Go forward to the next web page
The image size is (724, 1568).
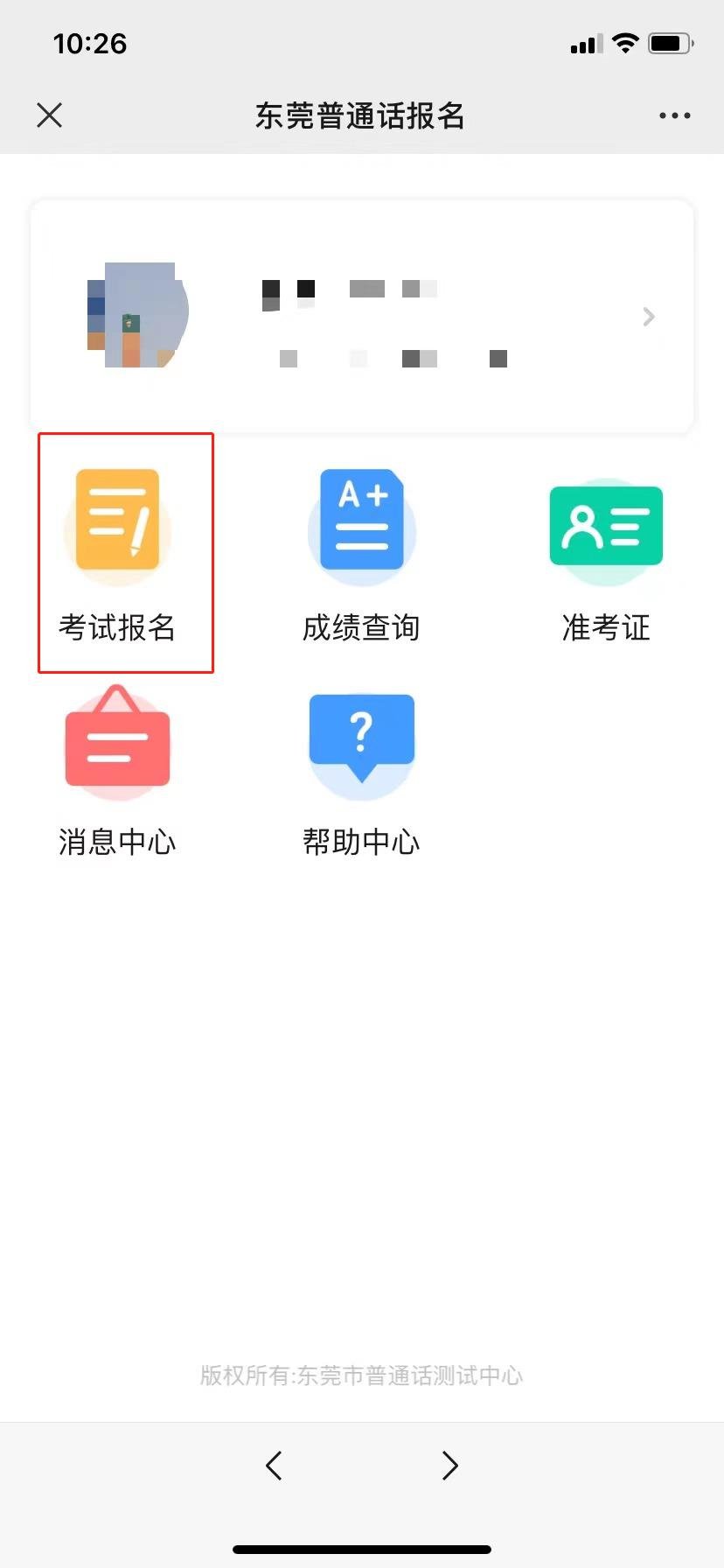[449, 1465]
